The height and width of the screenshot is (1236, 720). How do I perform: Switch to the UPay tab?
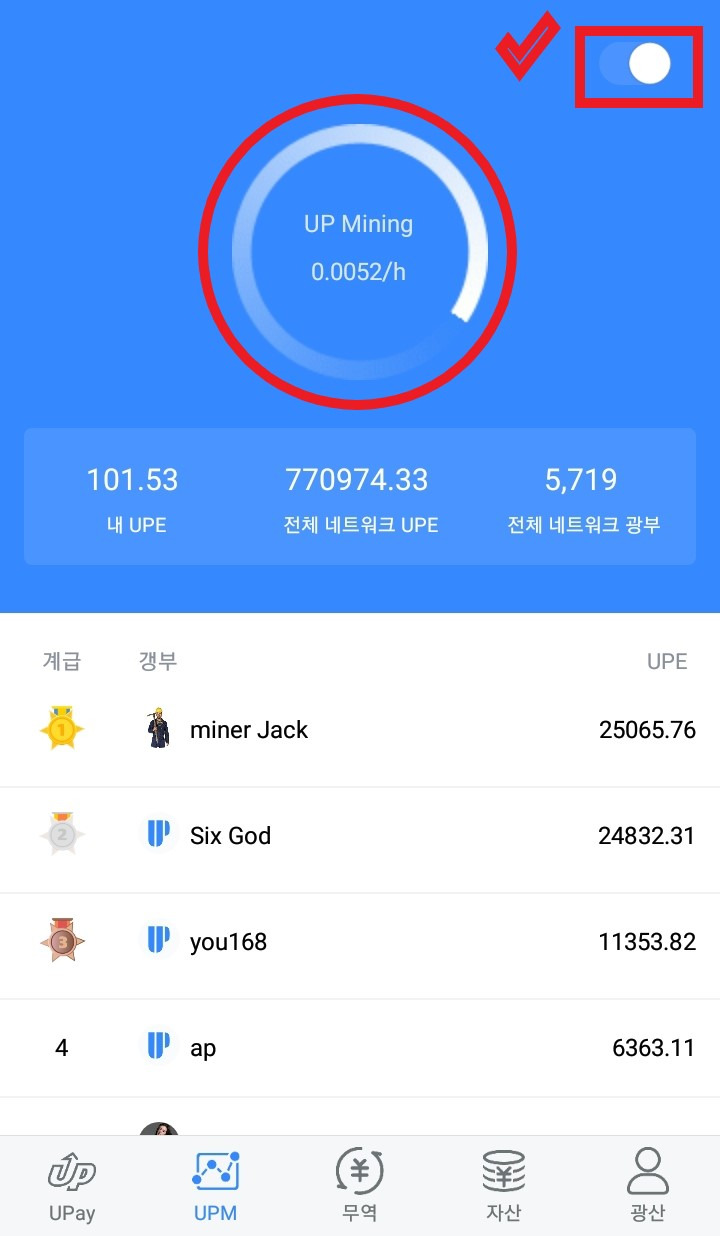(72, 1186)
